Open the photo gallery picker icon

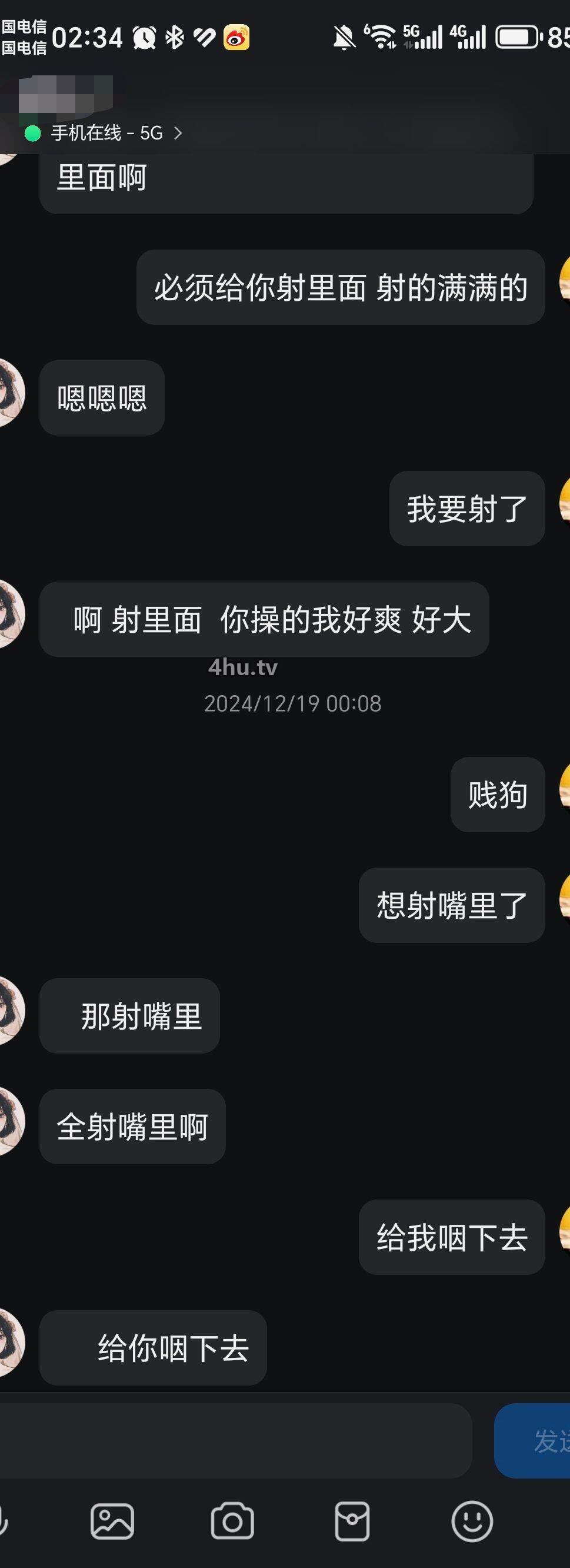click(x=112, y=1521)
